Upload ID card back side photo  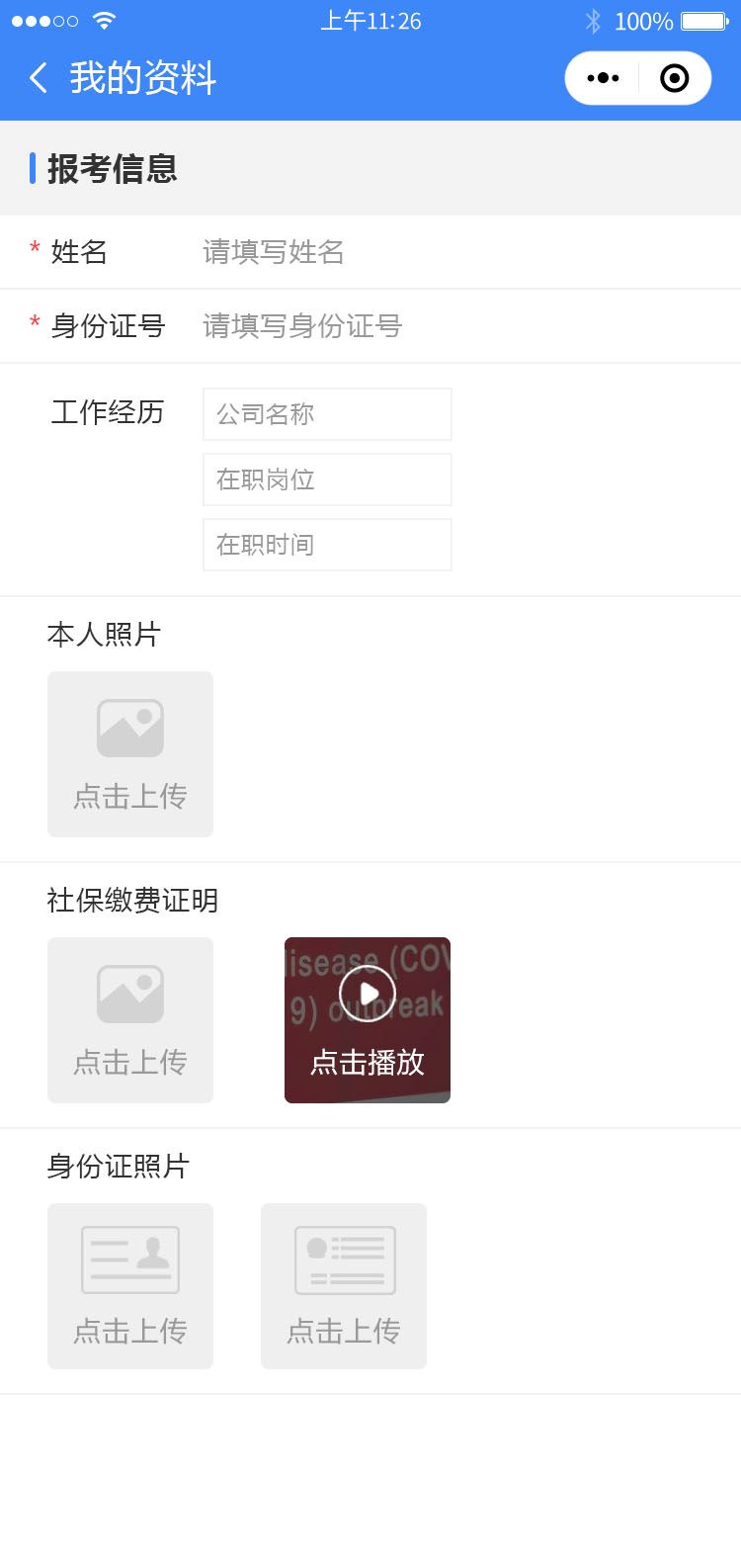pyautogui.click(x=344, y=1286)
